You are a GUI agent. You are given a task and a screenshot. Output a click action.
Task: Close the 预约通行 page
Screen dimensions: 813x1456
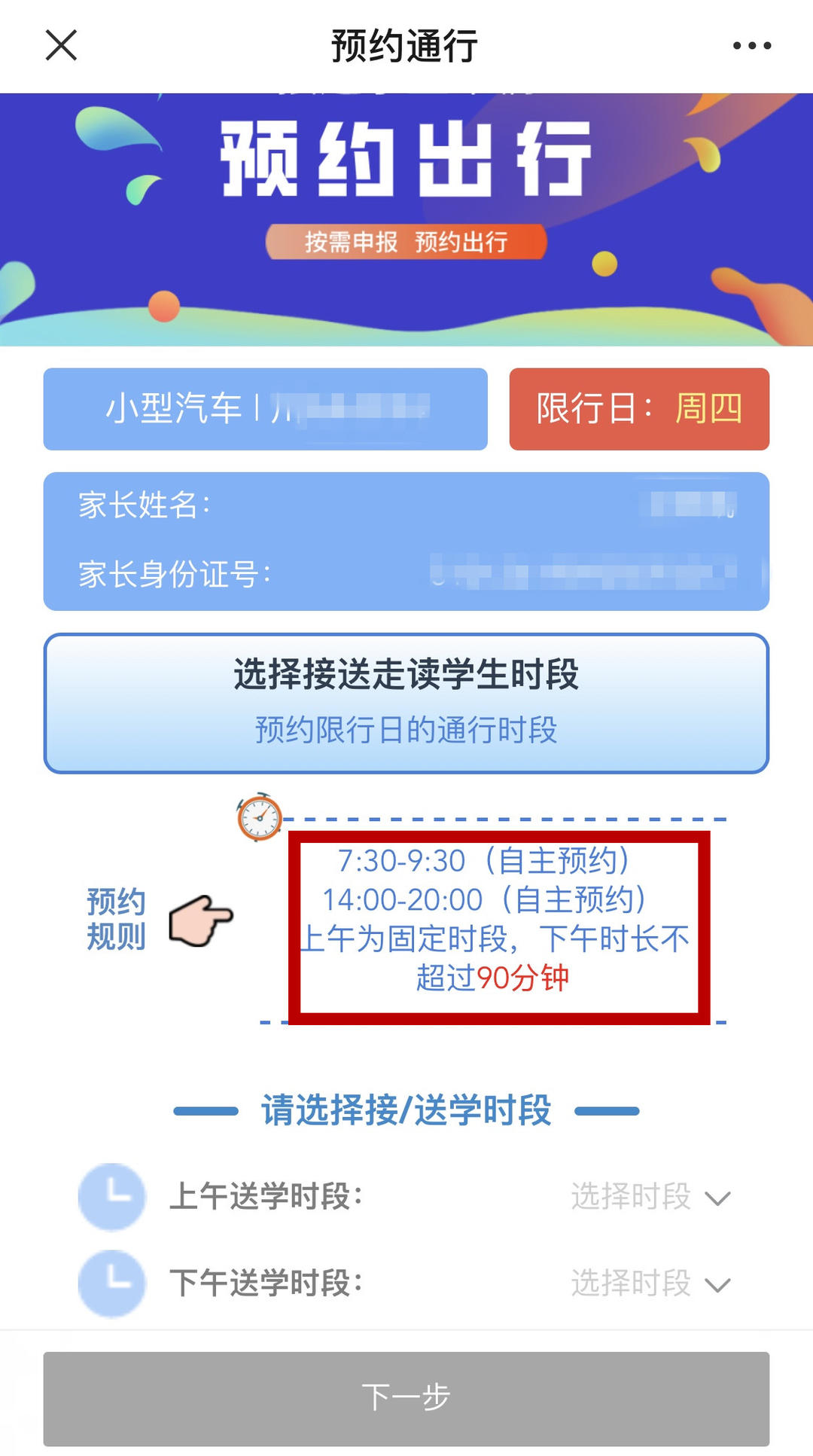[x=61, y=45]
